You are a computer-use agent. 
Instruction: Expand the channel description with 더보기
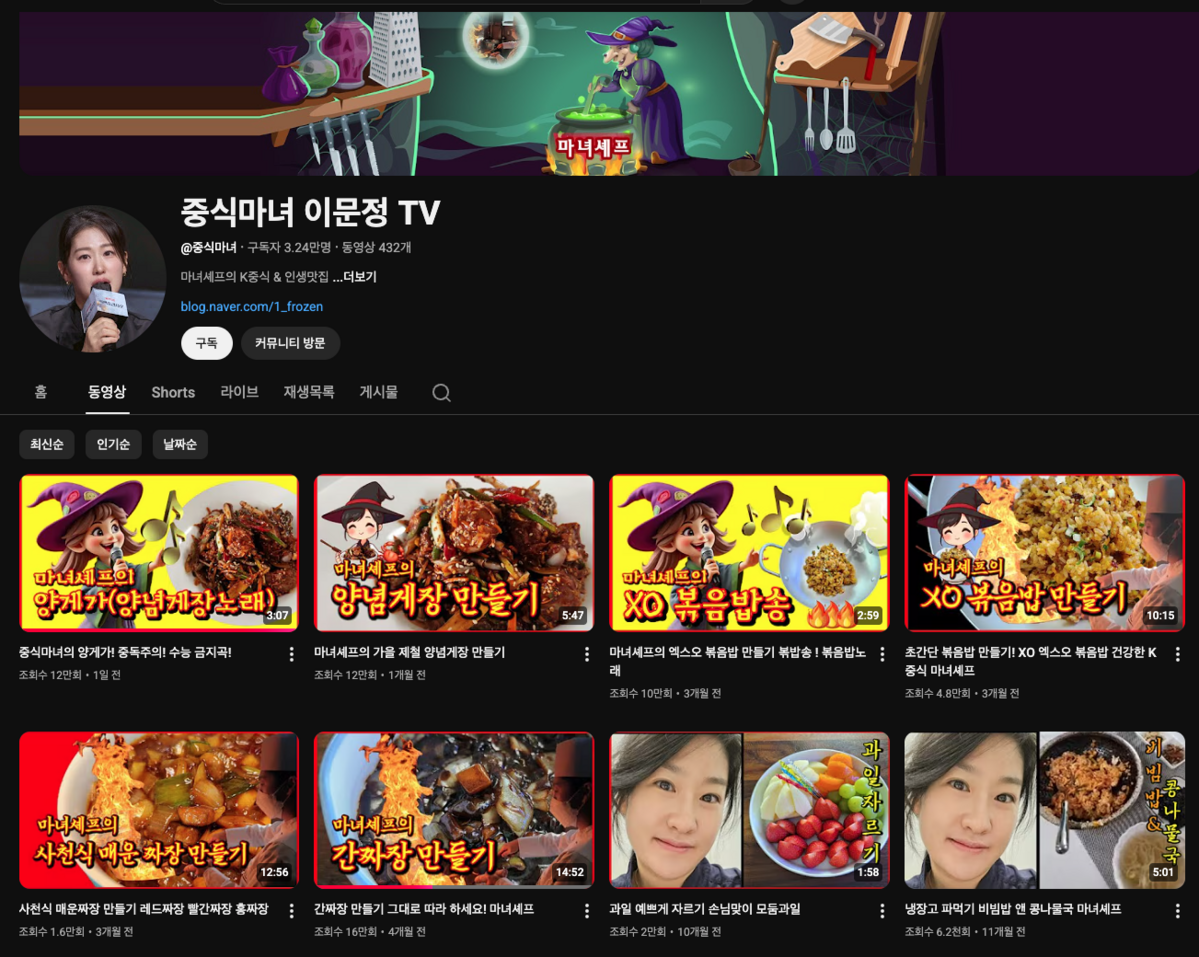click(x=355, y=277)
